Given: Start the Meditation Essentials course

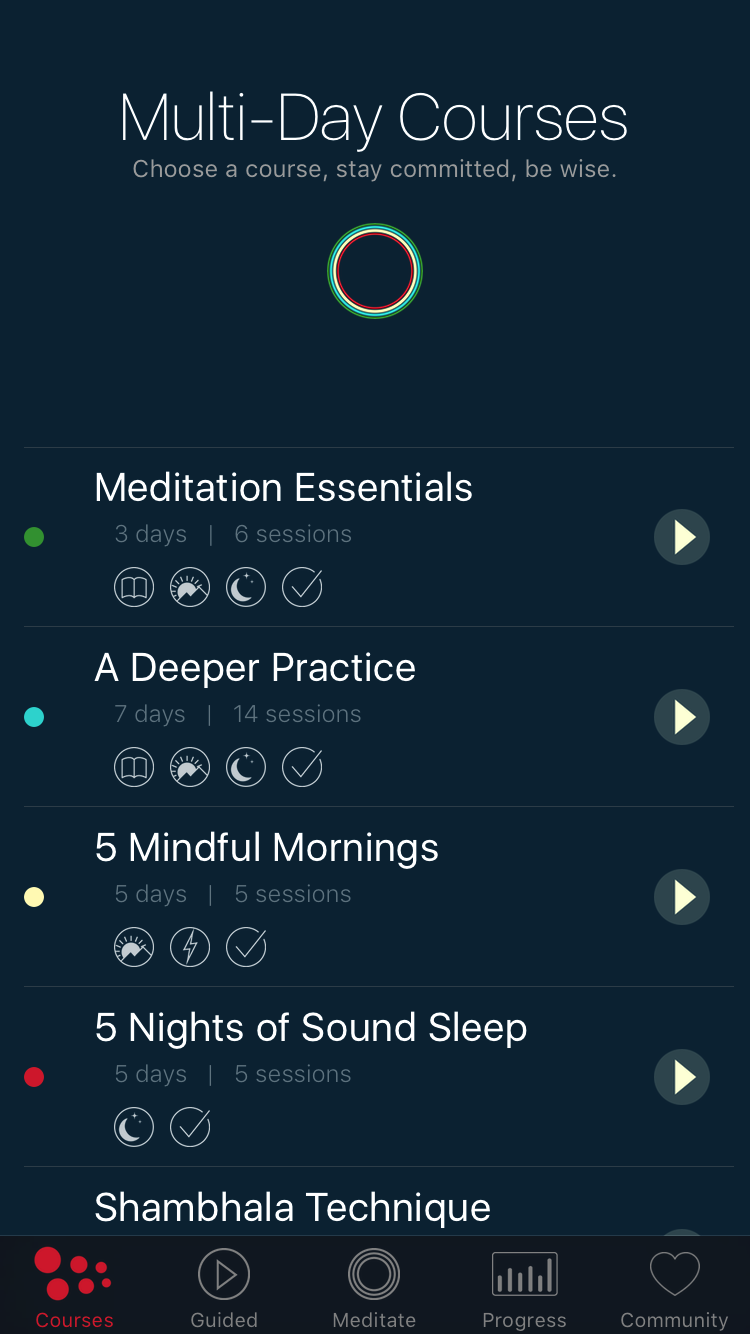Looking at the screenshot, I should [682, 537].
